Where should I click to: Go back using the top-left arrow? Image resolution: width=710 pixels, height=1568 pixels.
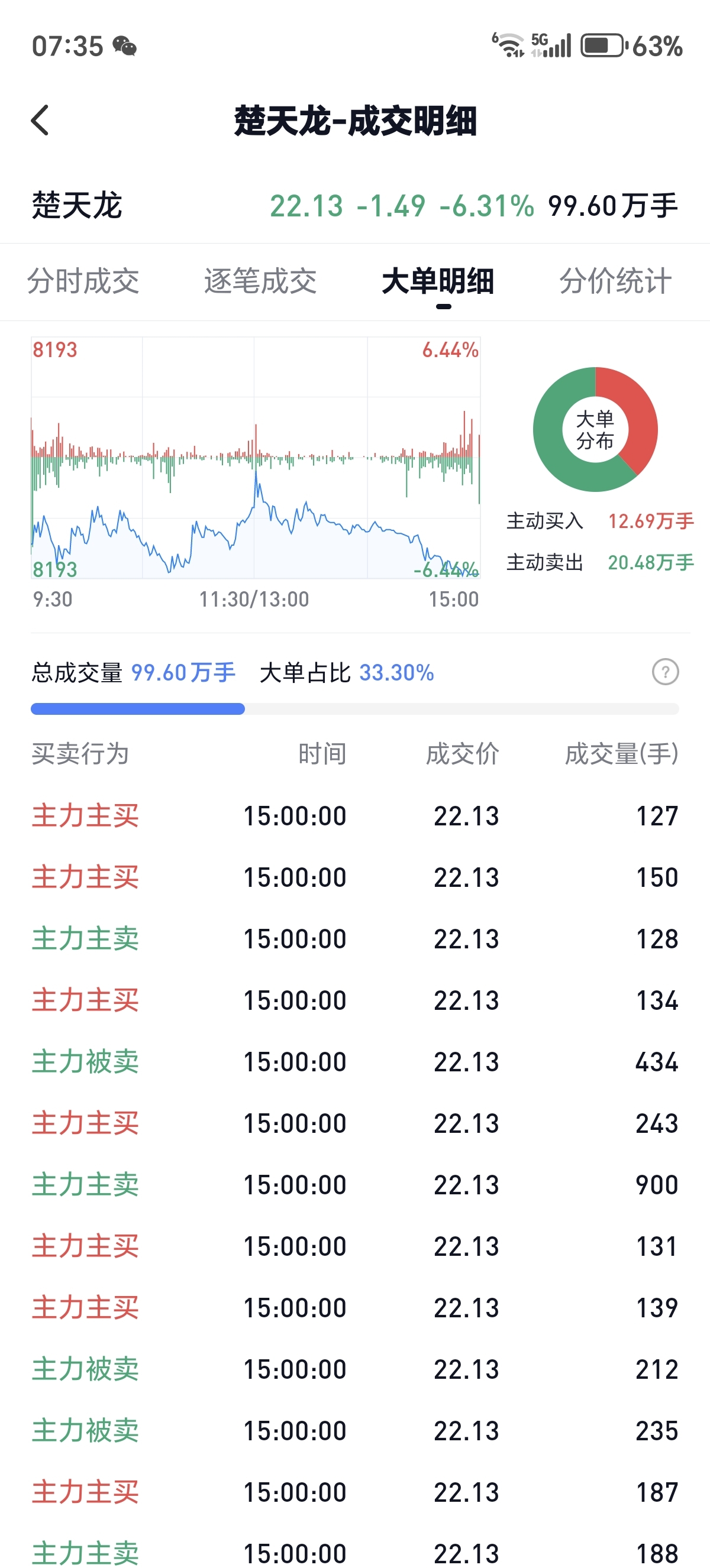click(x=40, y=120)
